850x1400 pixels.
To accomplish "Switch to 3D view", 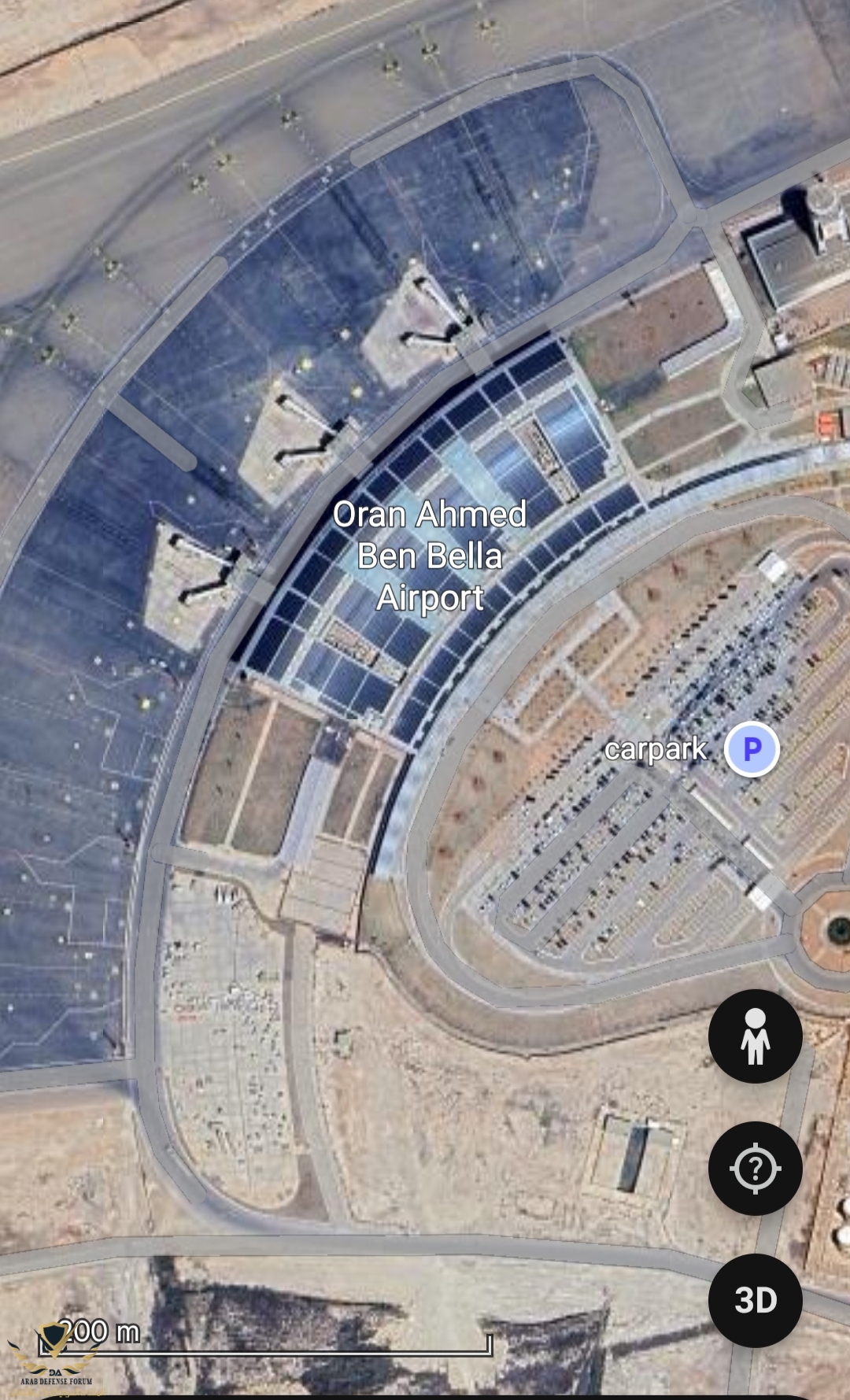I will pos(755,1300).
